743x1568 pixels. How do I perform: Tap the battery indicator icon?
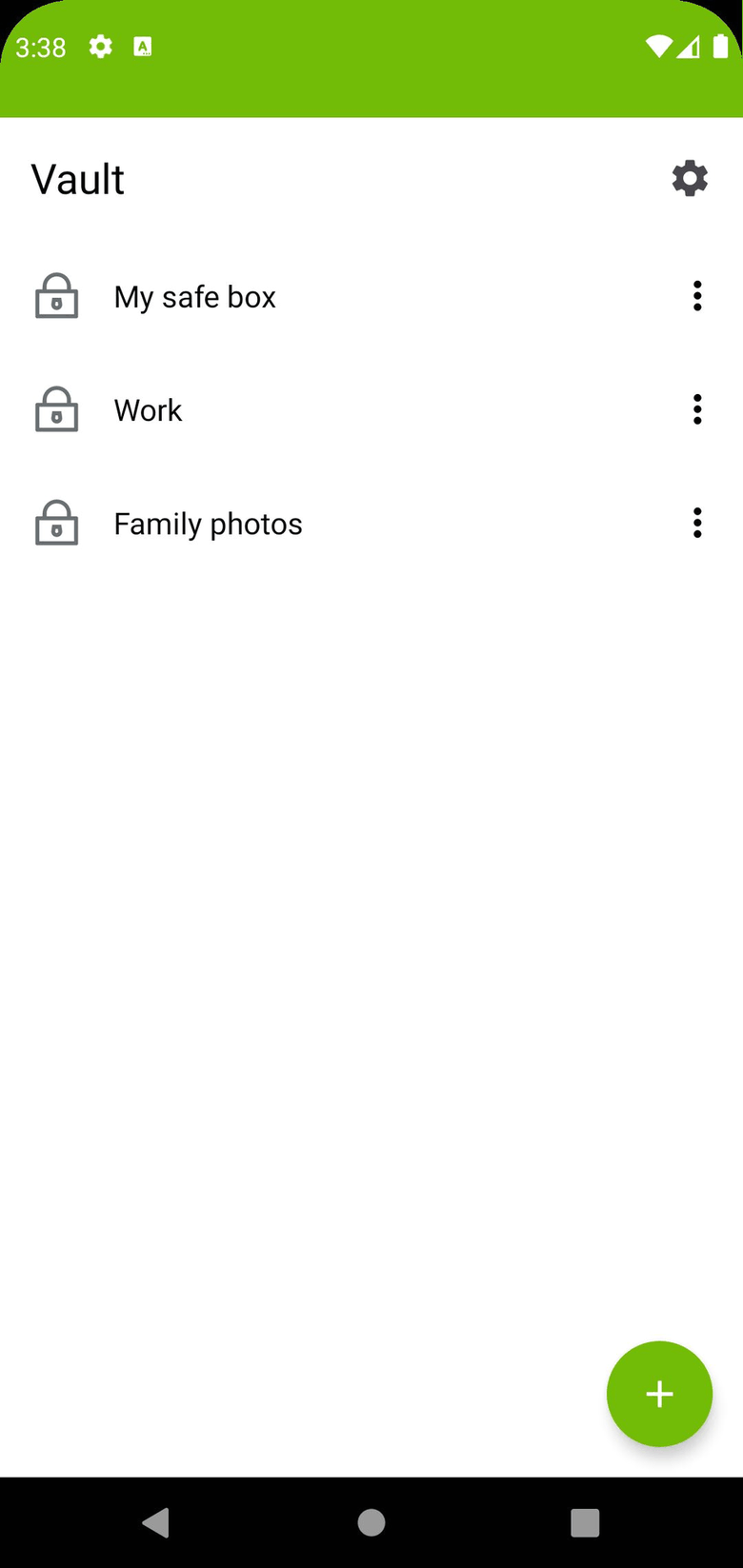coord(721,47)
